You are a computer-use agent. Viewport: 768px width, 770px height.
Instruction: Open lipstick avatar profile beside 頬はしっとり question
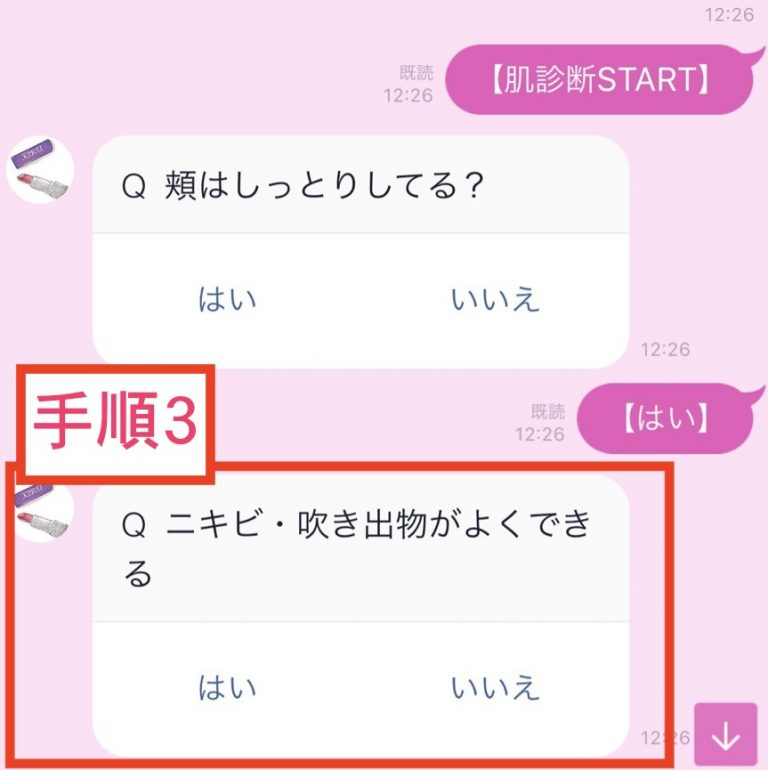click(x=40, y=169)
